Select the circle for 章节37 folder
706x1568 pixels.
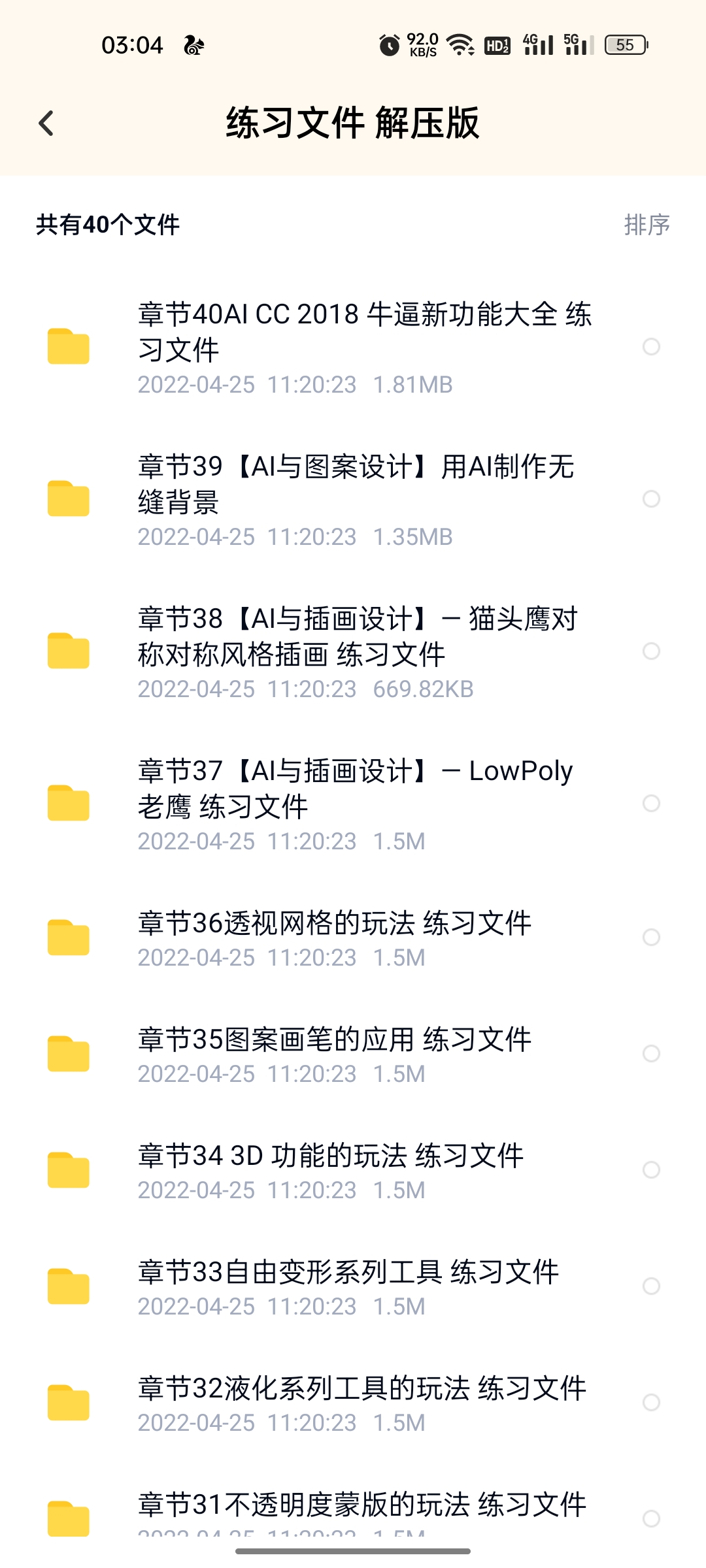point(651,803)
